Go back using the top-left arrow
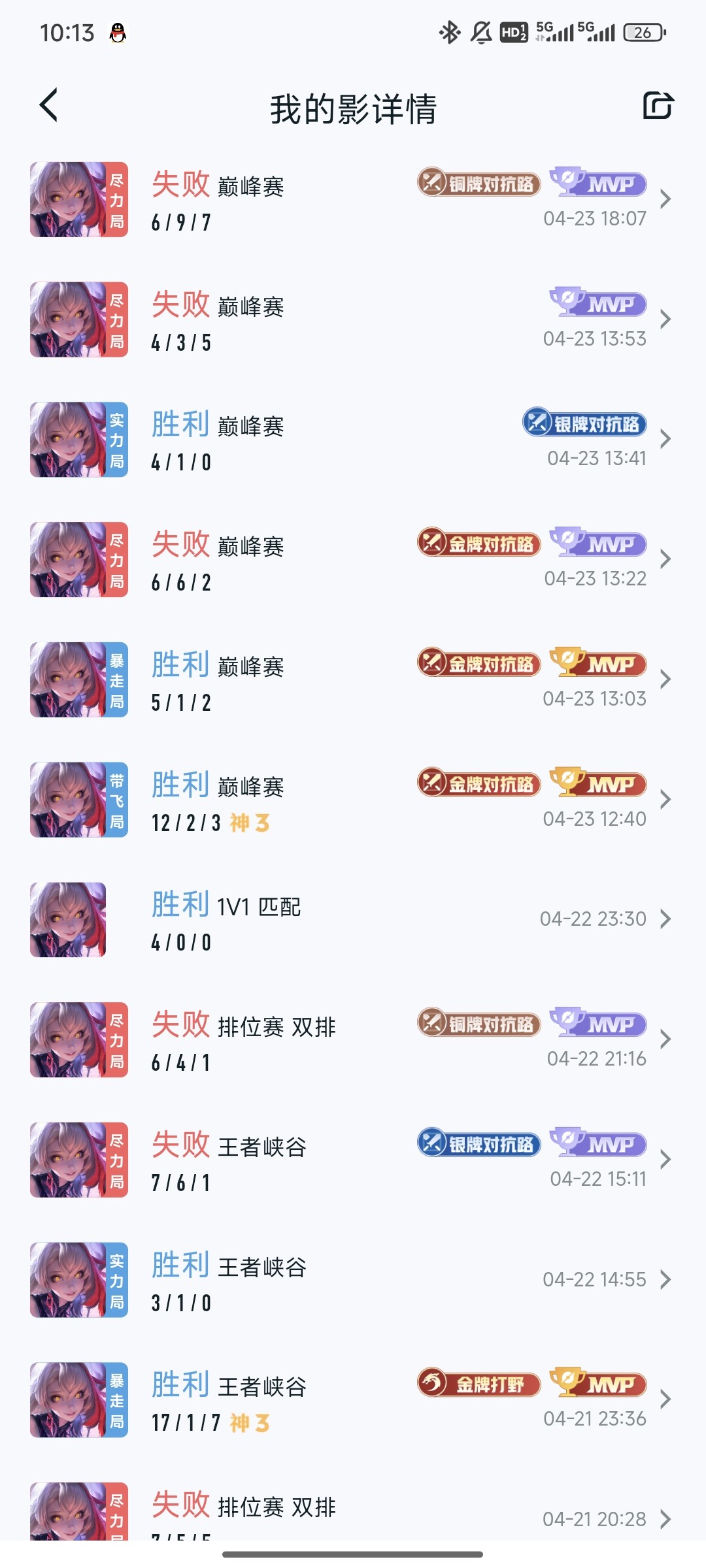 pyautogui.click(x=49, y=105)
